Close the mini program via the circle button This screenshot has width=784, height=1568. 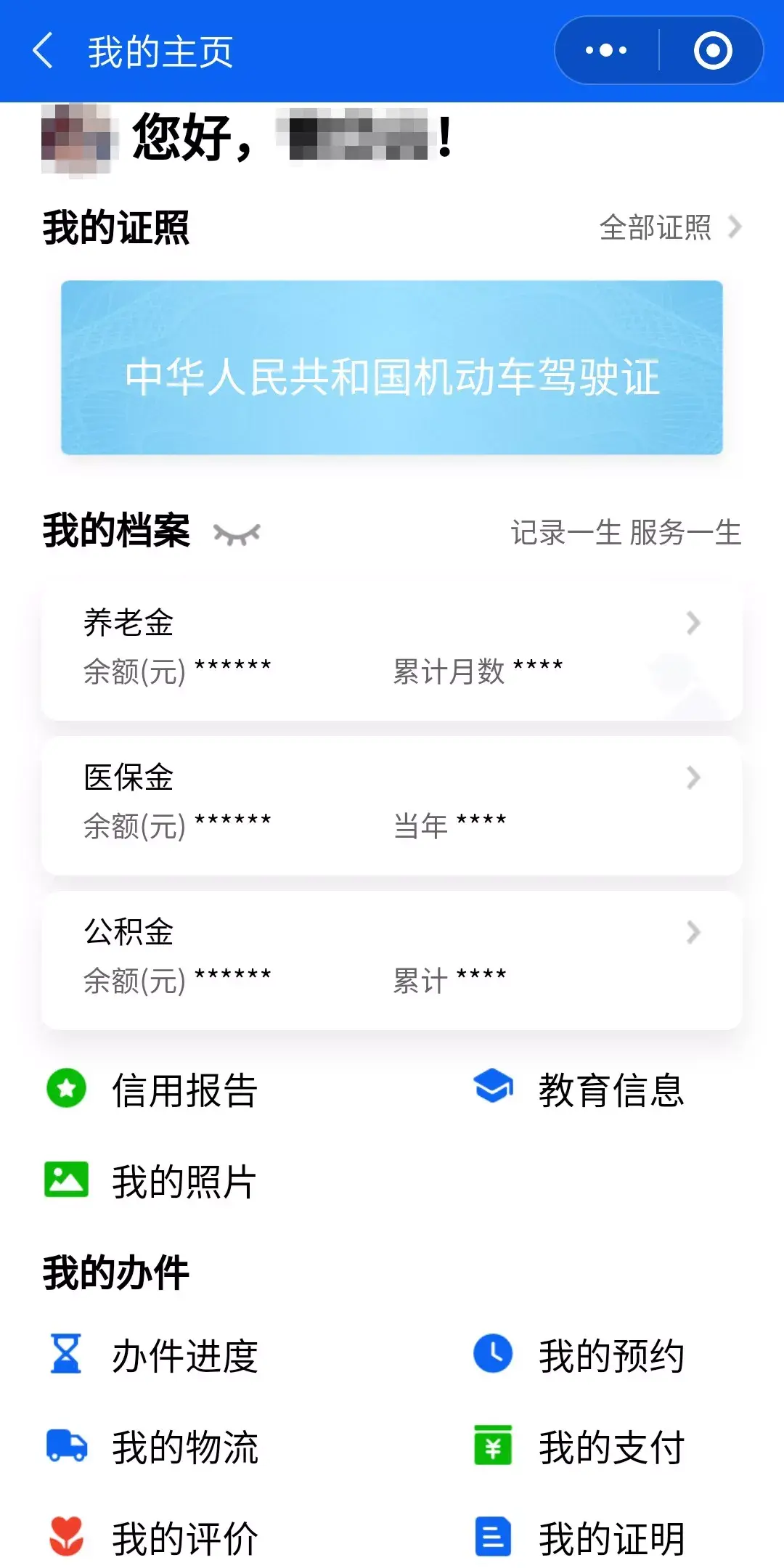(x=712, y=51)
